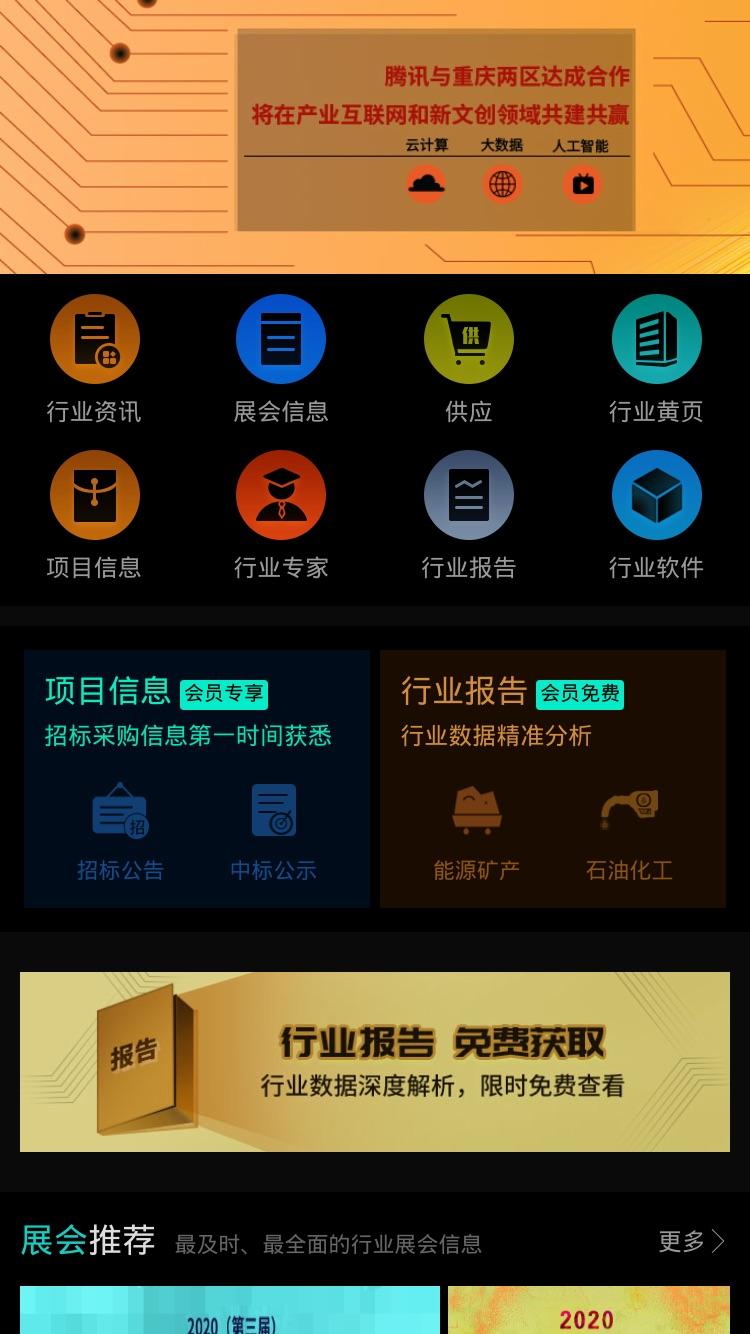Screen dimensions: 750x1334
Task: Open 行业黄页 directory
Action: point(656,360)
